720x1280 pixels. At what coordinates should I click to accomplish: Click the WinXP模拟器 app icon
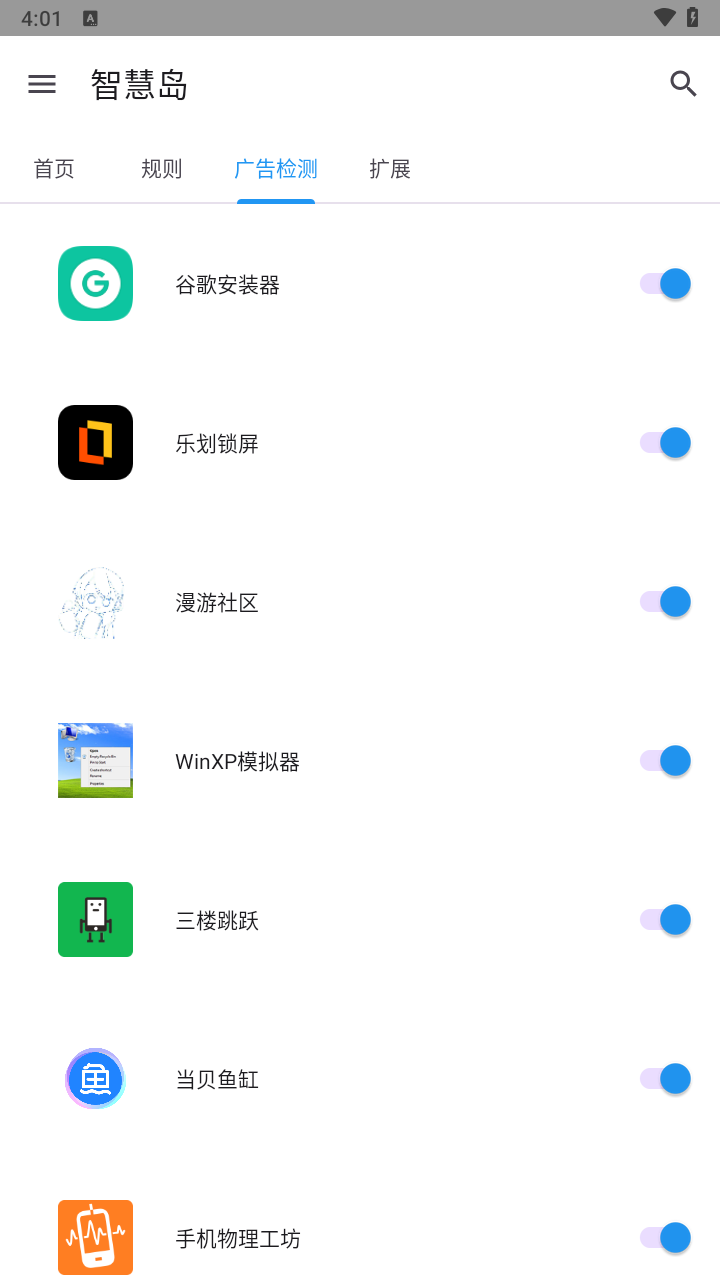[x=95, y=760]
